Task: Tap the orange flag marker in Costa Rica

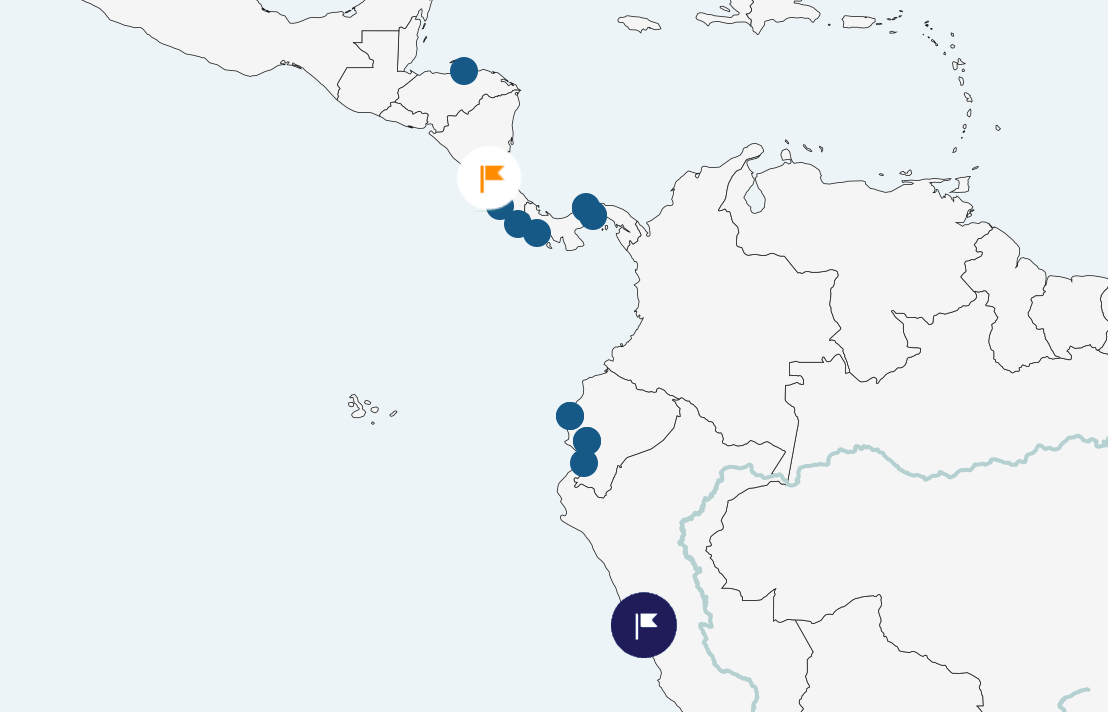Action: coord(489,178)
